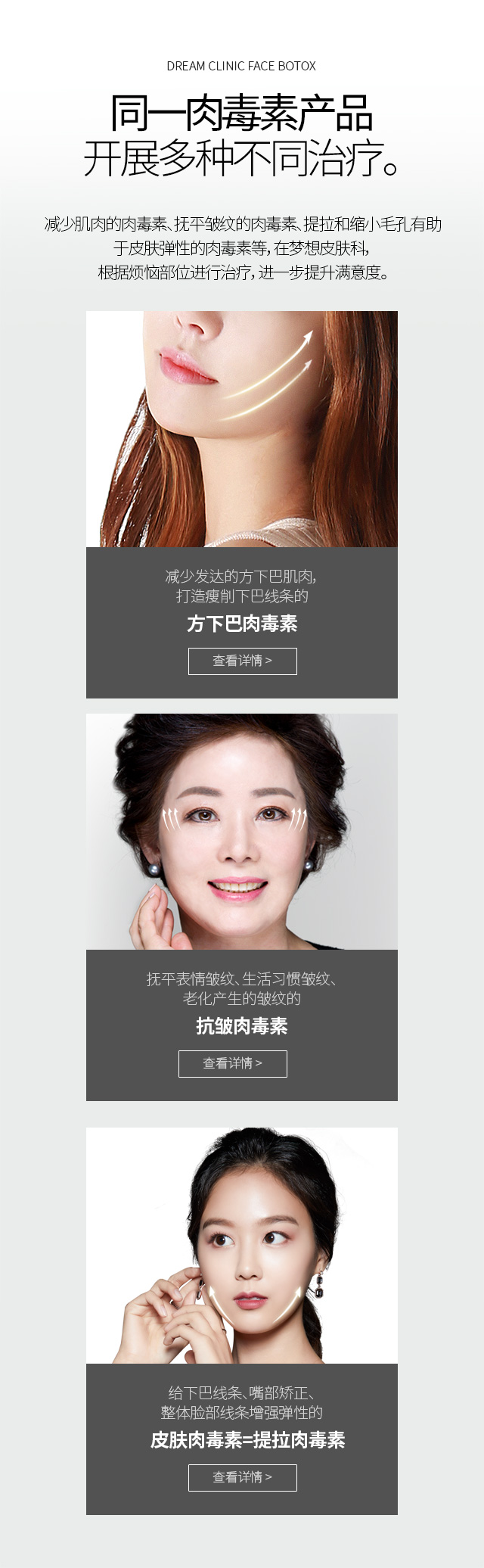See details for skin lifting botox
Image resolution: width=484 pixels, height=1568 pixels.
click(x=242, y=1477)
